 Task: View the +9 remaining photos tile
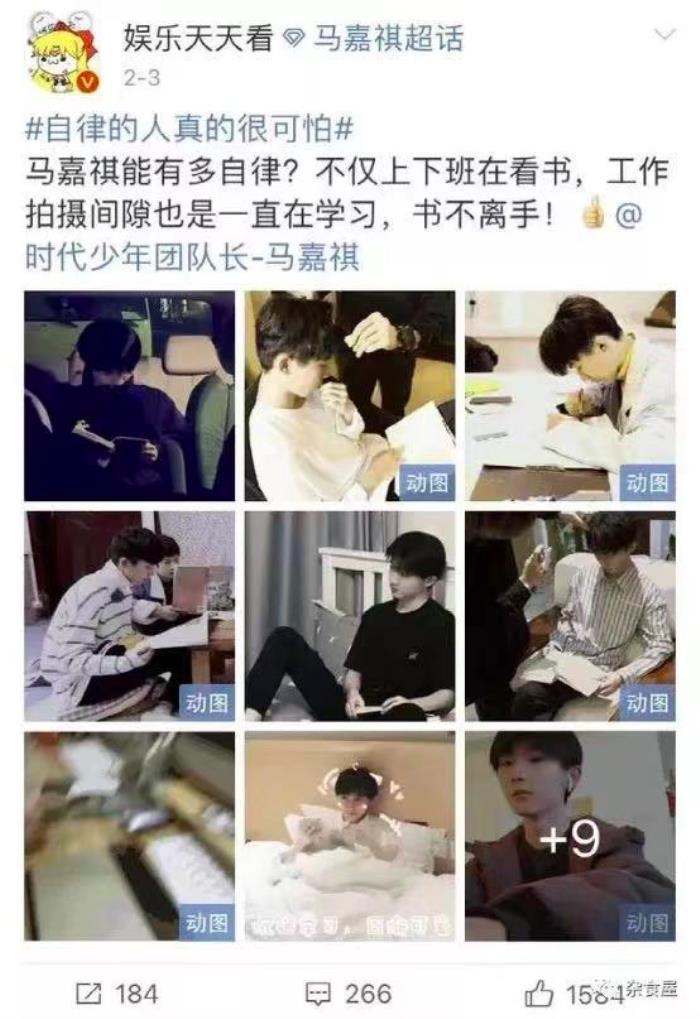pyautogui.click(x=570, y=836)
